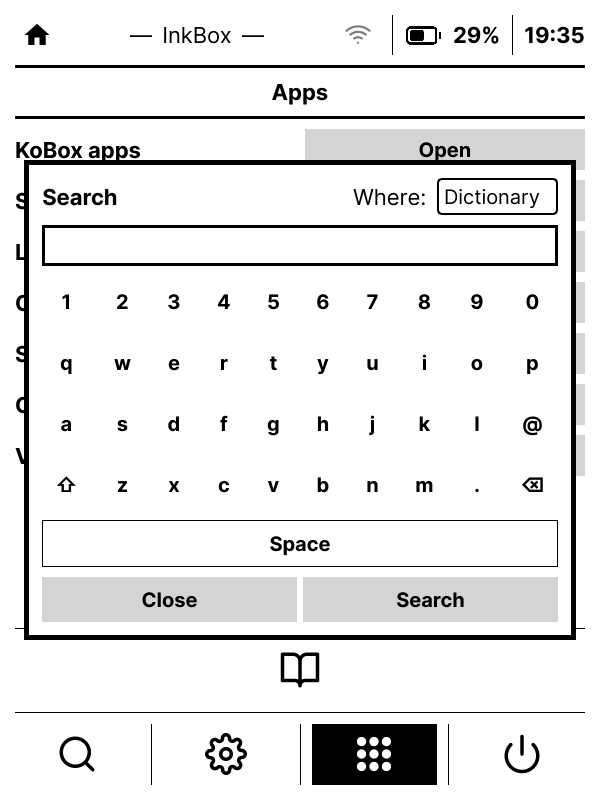Focus the search text field
Screen dimensions: 600x800
pyautogui.click(x=299, y=246)
